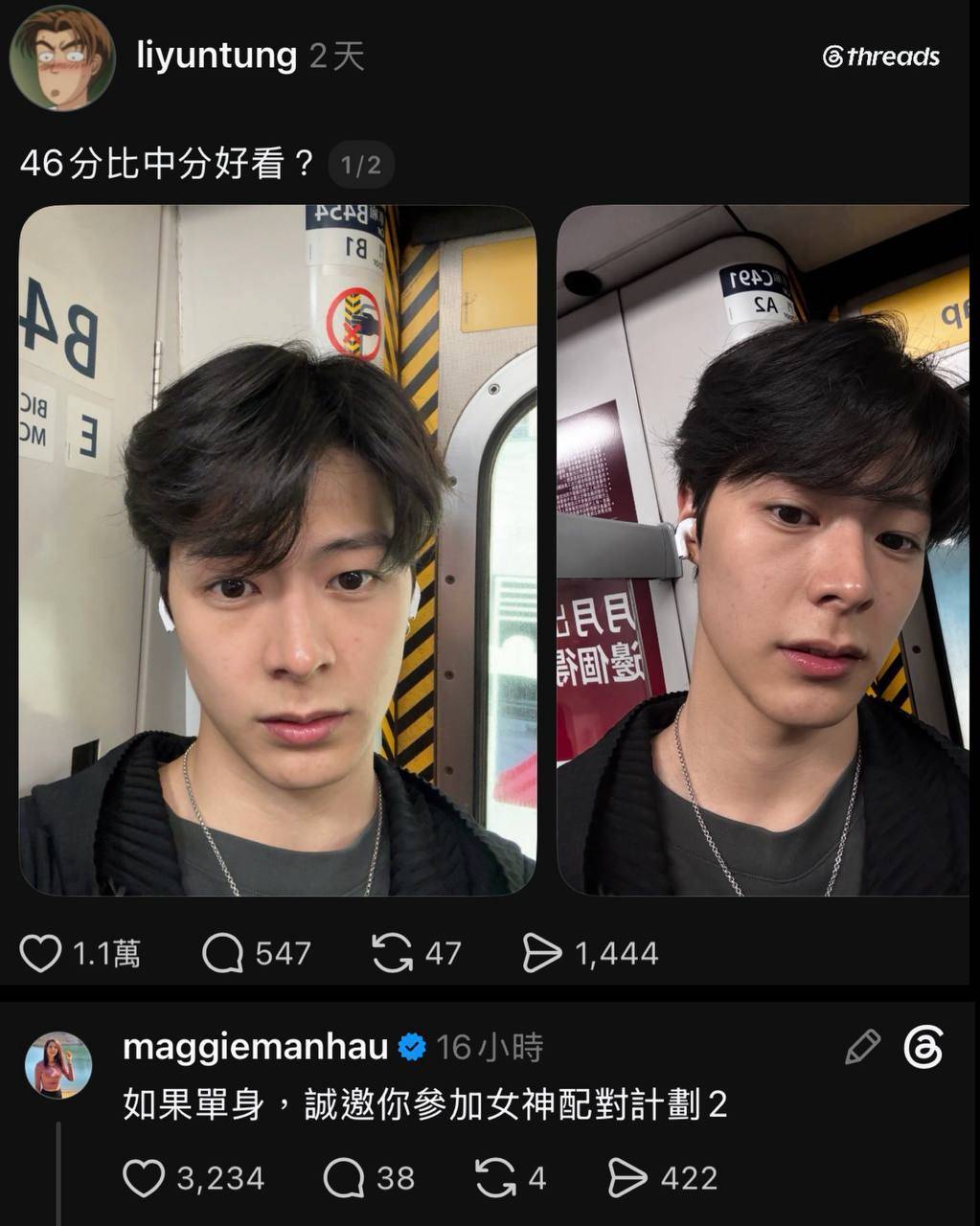
Task: Open the liyuntung username link
Action: [217, 56]
